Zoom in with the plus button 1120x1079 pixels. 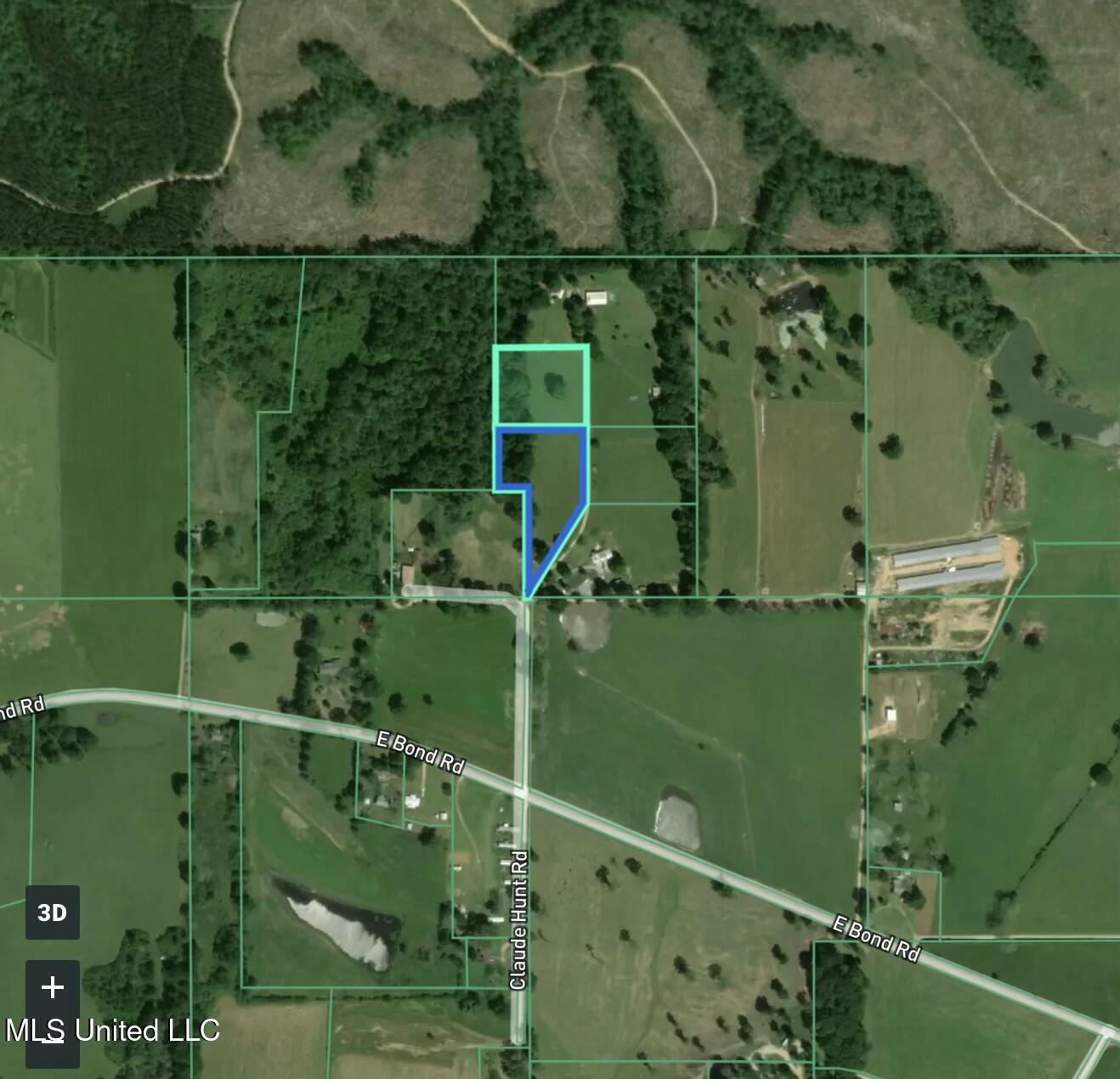[x=52, y=987]
